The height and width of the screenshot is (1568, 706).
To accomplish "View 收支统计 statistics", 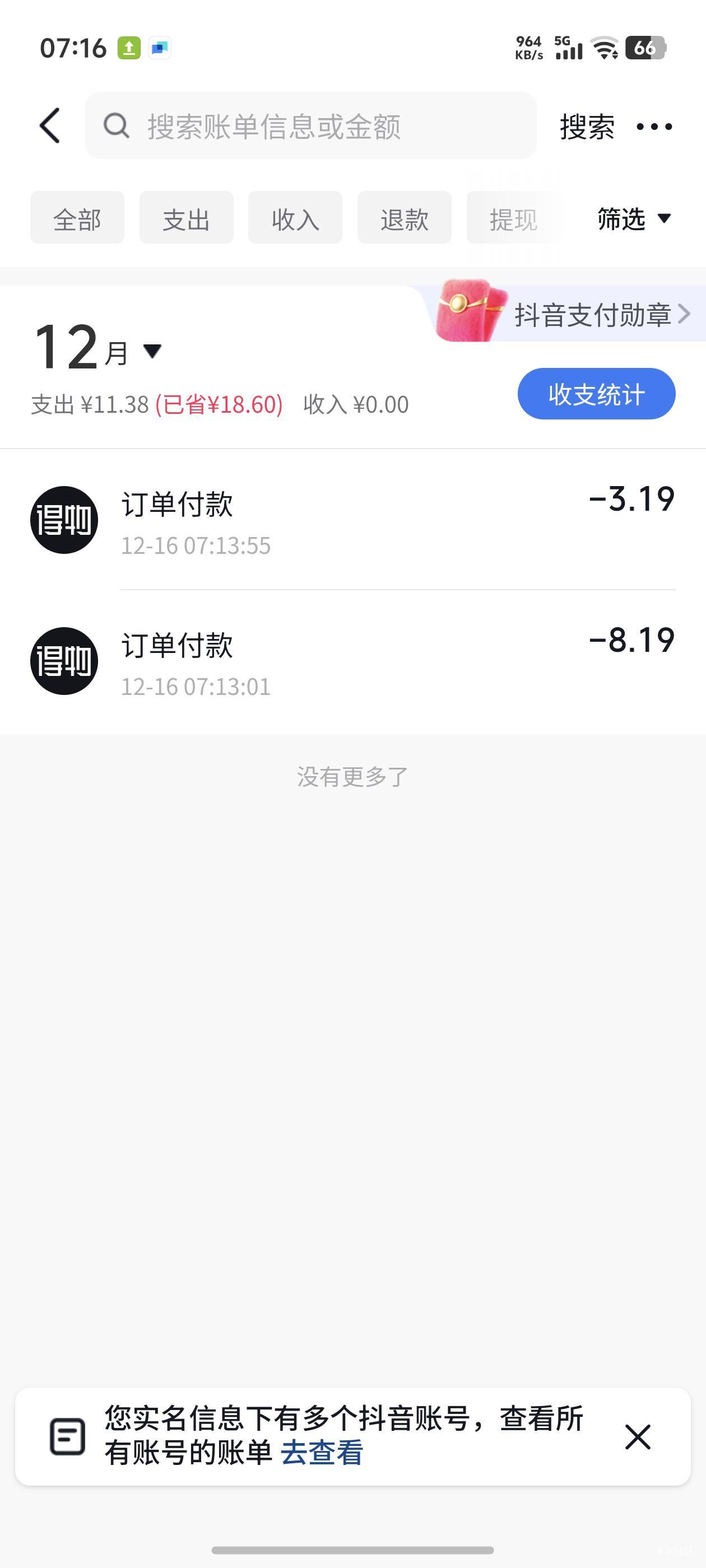I will (x=596, y=394).
